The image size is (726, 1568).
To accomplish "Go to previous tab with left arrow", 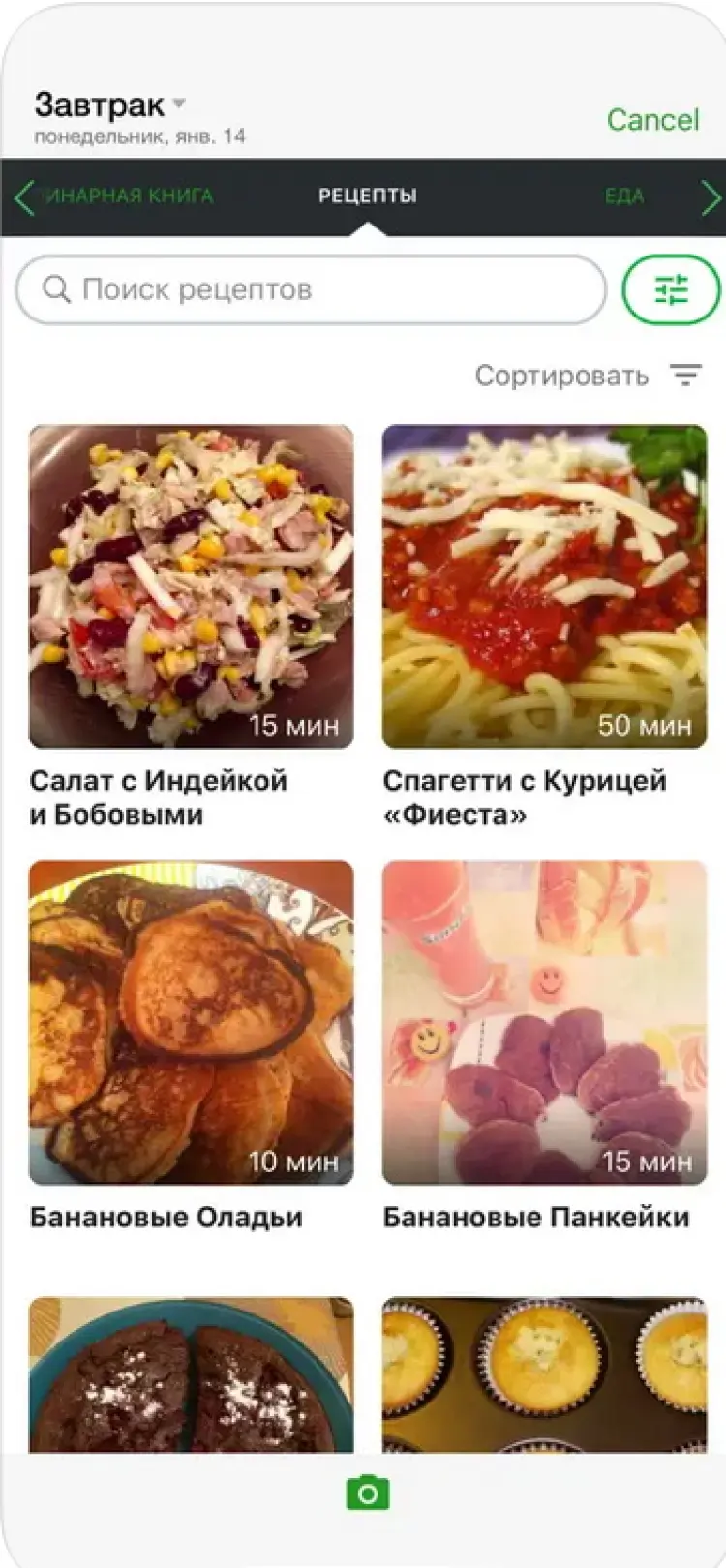I will pyautogui.click(x=25, y=197).
